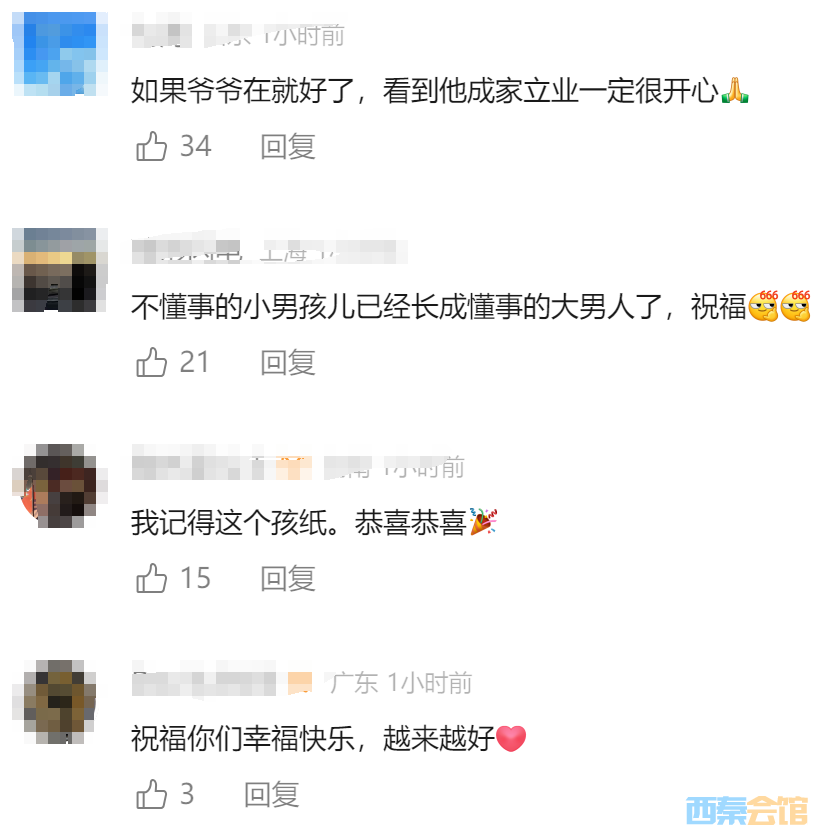Image resolution: width=817 pixels, height=833 pixels.
Task: Reply to the 祝福你们幸福快乐 comment
Action: pyautogui.click(x=272, y=795)
